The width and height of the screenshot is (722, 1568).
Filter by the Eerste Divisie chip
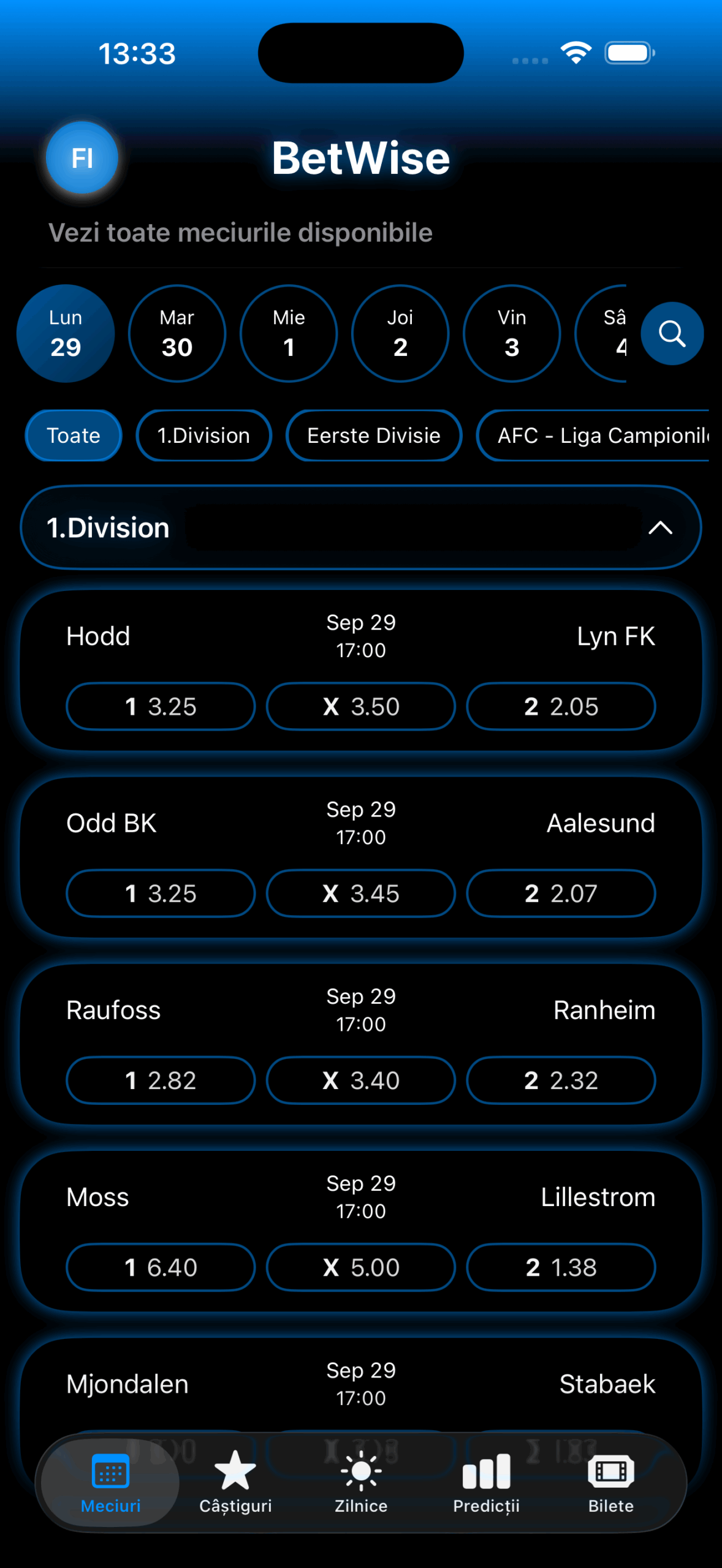coord(373,435)
